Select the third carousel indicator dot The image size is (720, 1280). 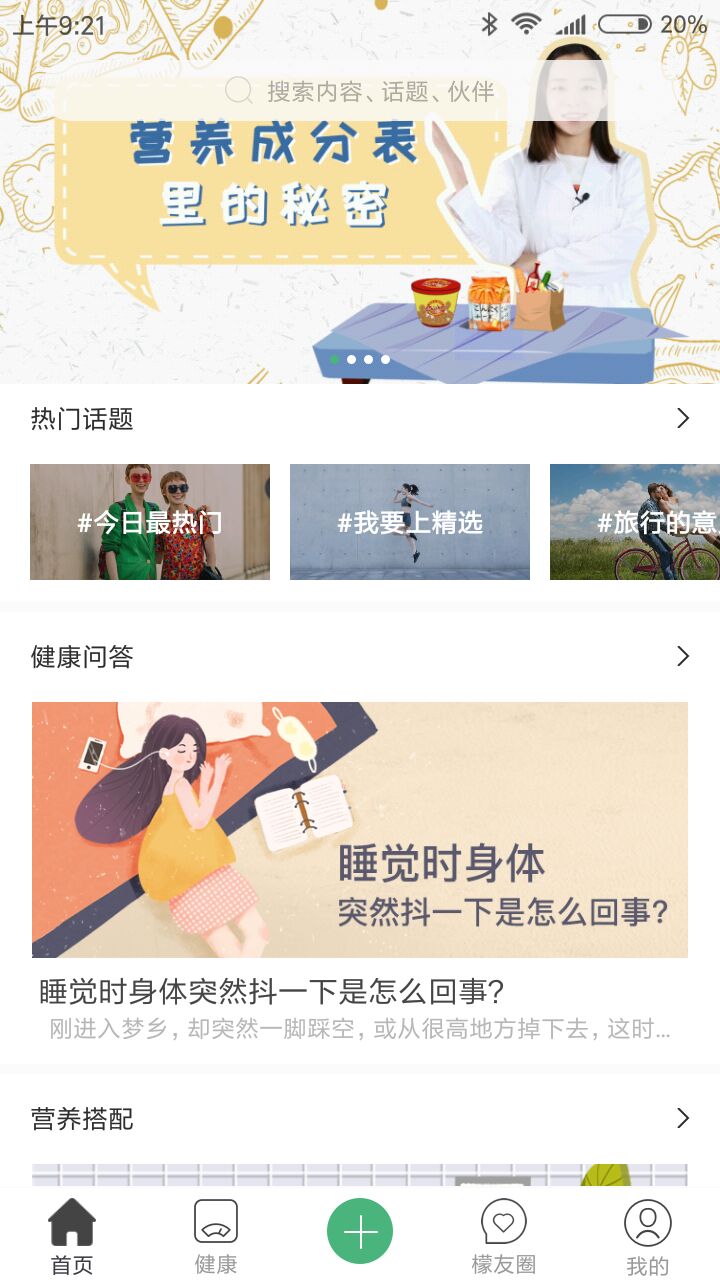click(x=367, y=359)
